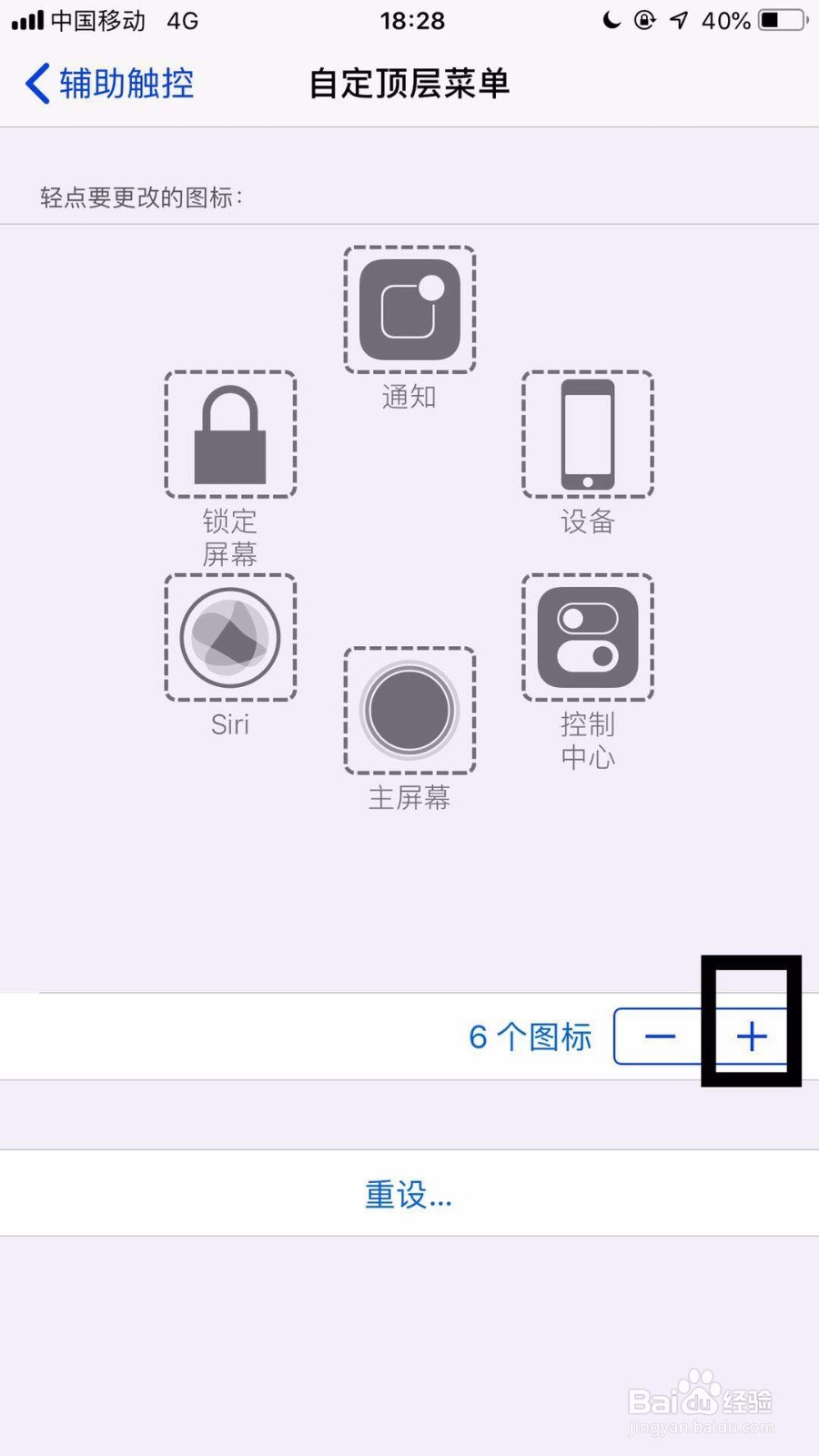Tap 辅助触控 to go back
This screenshot has height=1456, width=819.
pyautogui.click(x=107, y=83)
